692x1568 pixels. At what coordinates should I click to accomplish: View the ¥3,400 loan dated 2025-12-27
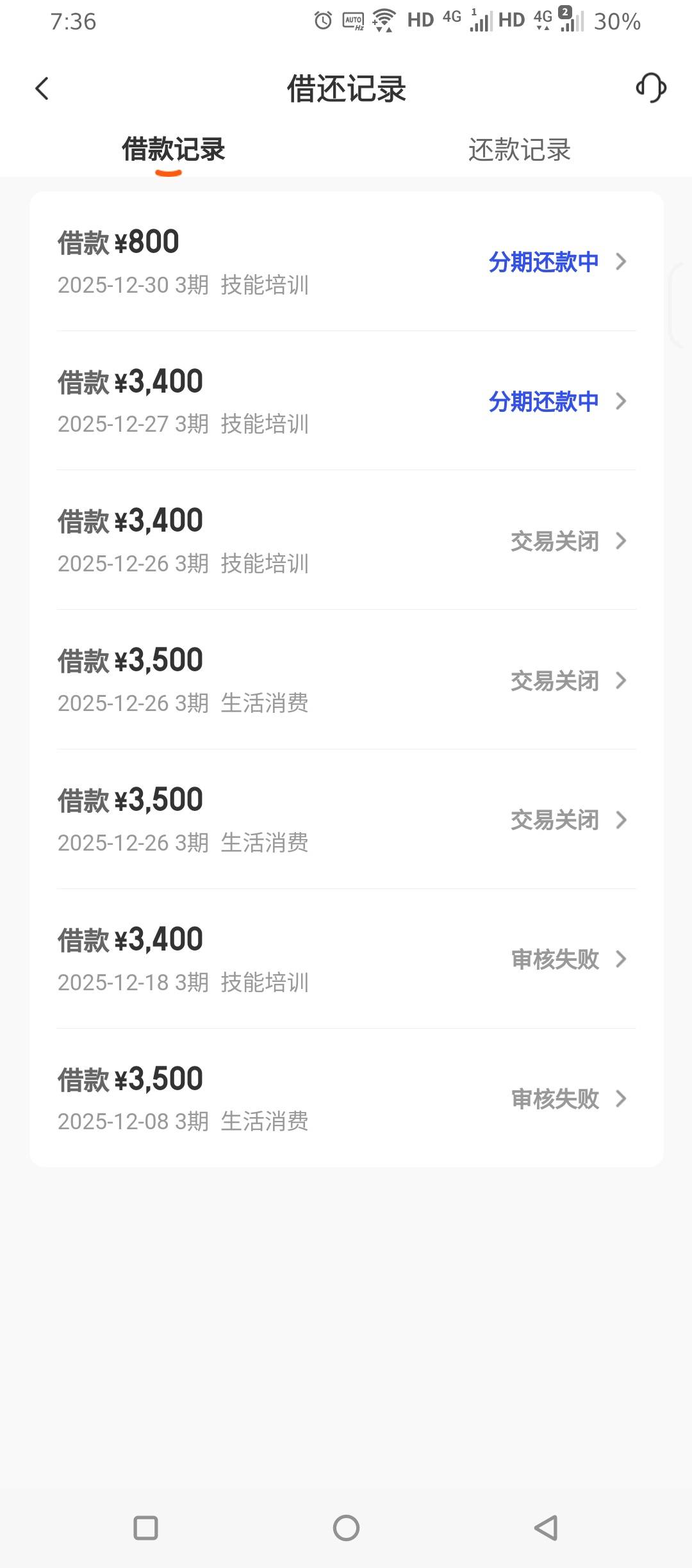pos(346,401)
